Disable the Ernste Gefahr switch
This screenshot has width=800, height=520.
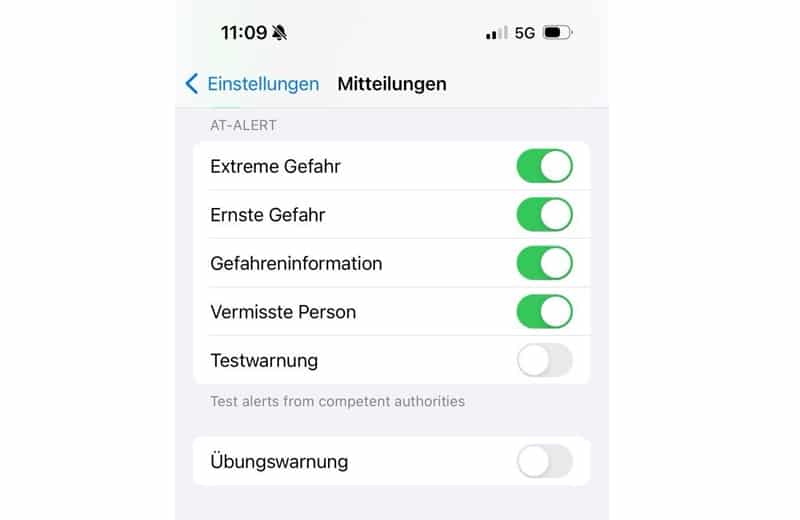click(544, 215)
